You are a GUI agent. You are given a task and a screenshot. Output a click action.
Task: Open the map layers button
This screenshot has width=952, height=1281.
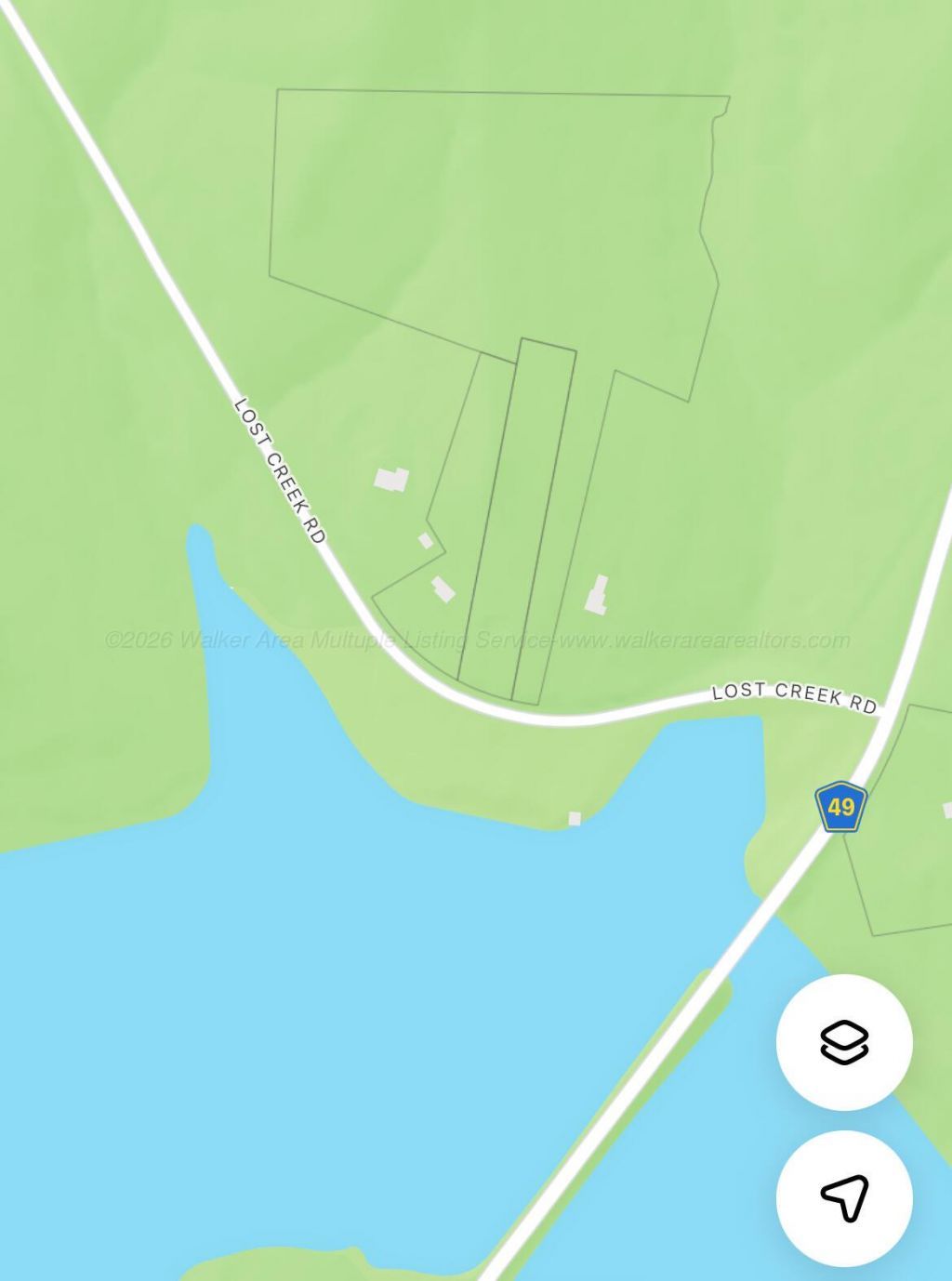tap(844, 1042)
